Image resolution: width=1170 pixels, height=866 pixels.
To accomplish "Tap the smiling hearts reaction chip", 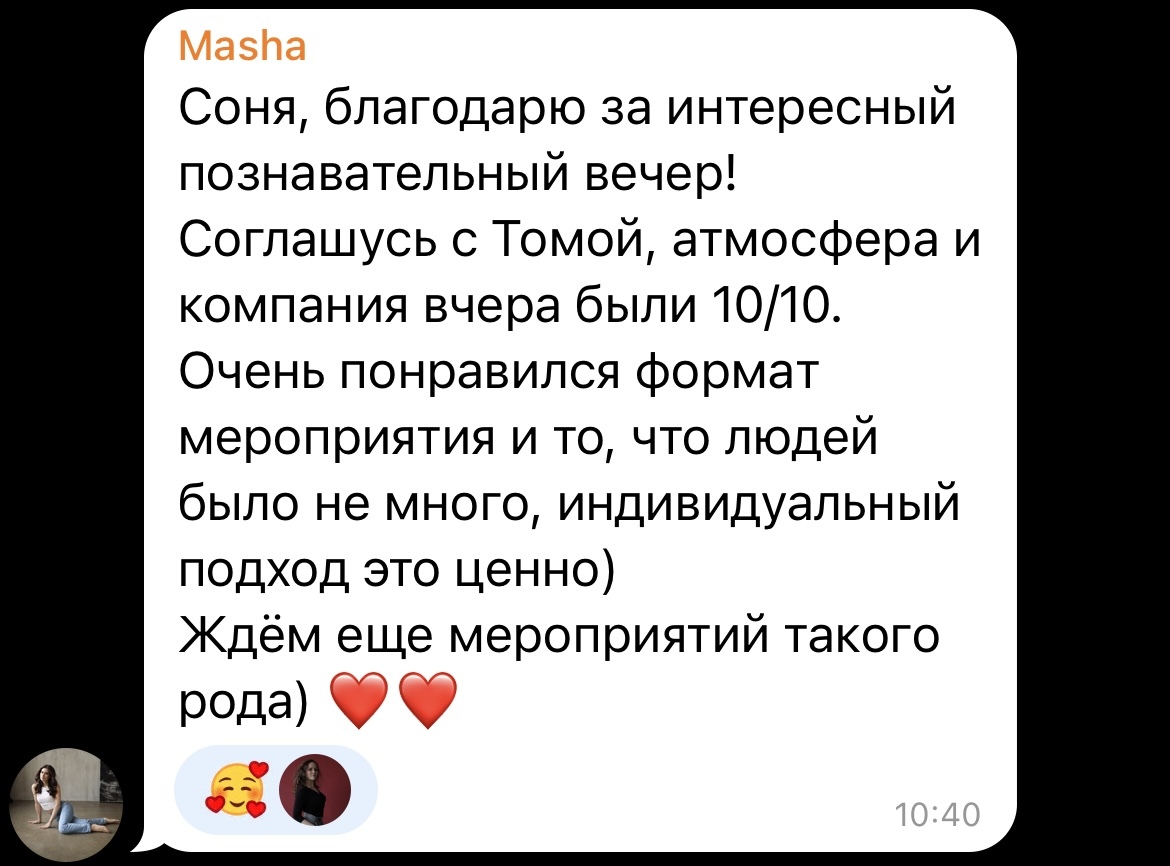I will tap(275, 790).
